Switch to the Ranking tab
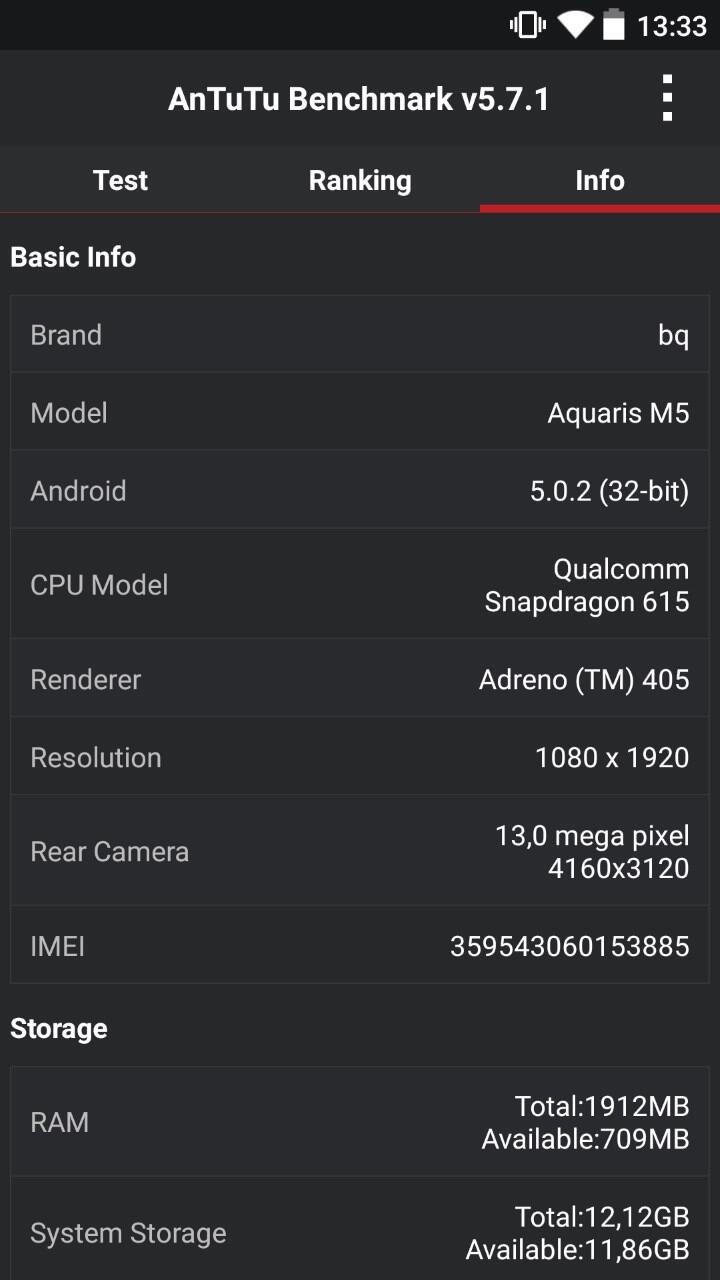 (x=360, y=180)
